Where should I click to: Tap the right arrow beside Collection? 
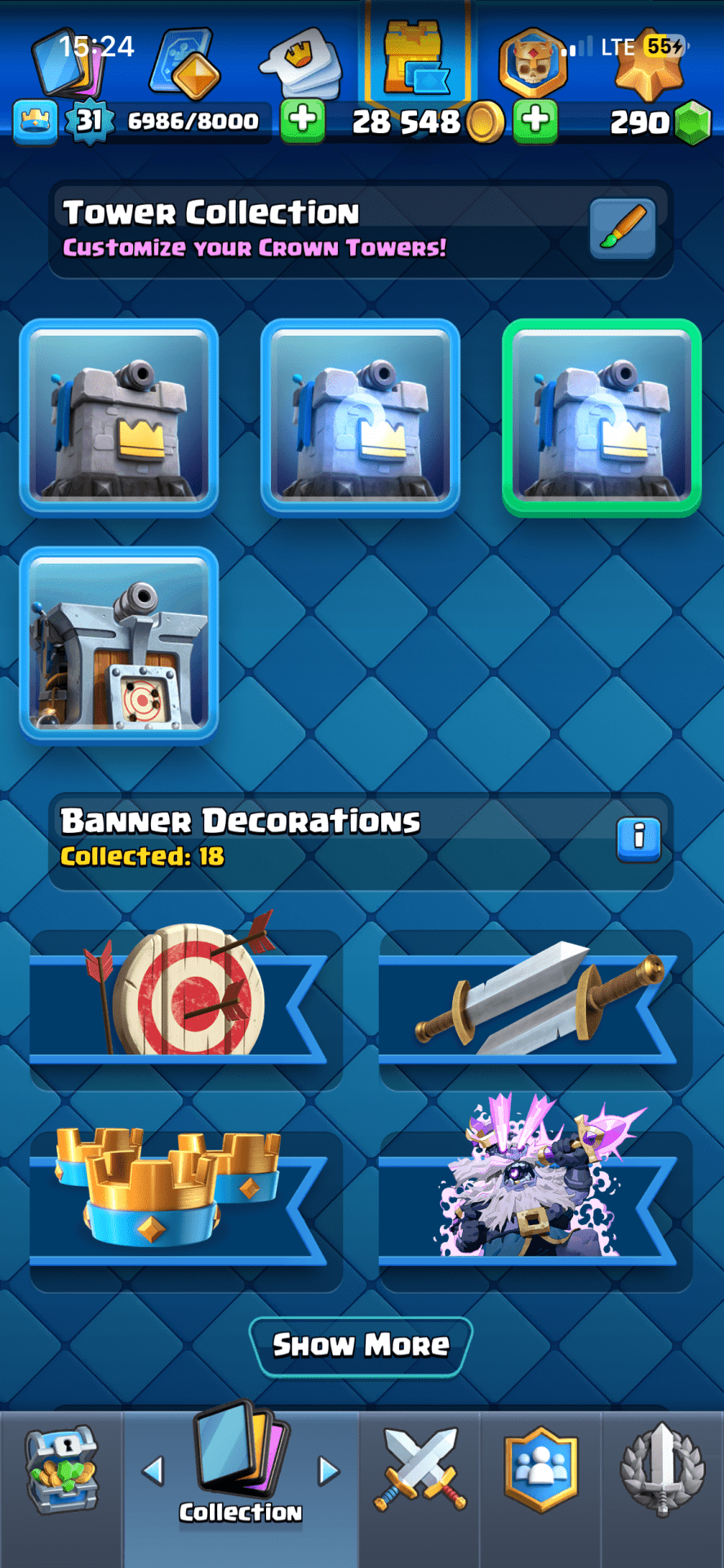tap(328, 1471)
